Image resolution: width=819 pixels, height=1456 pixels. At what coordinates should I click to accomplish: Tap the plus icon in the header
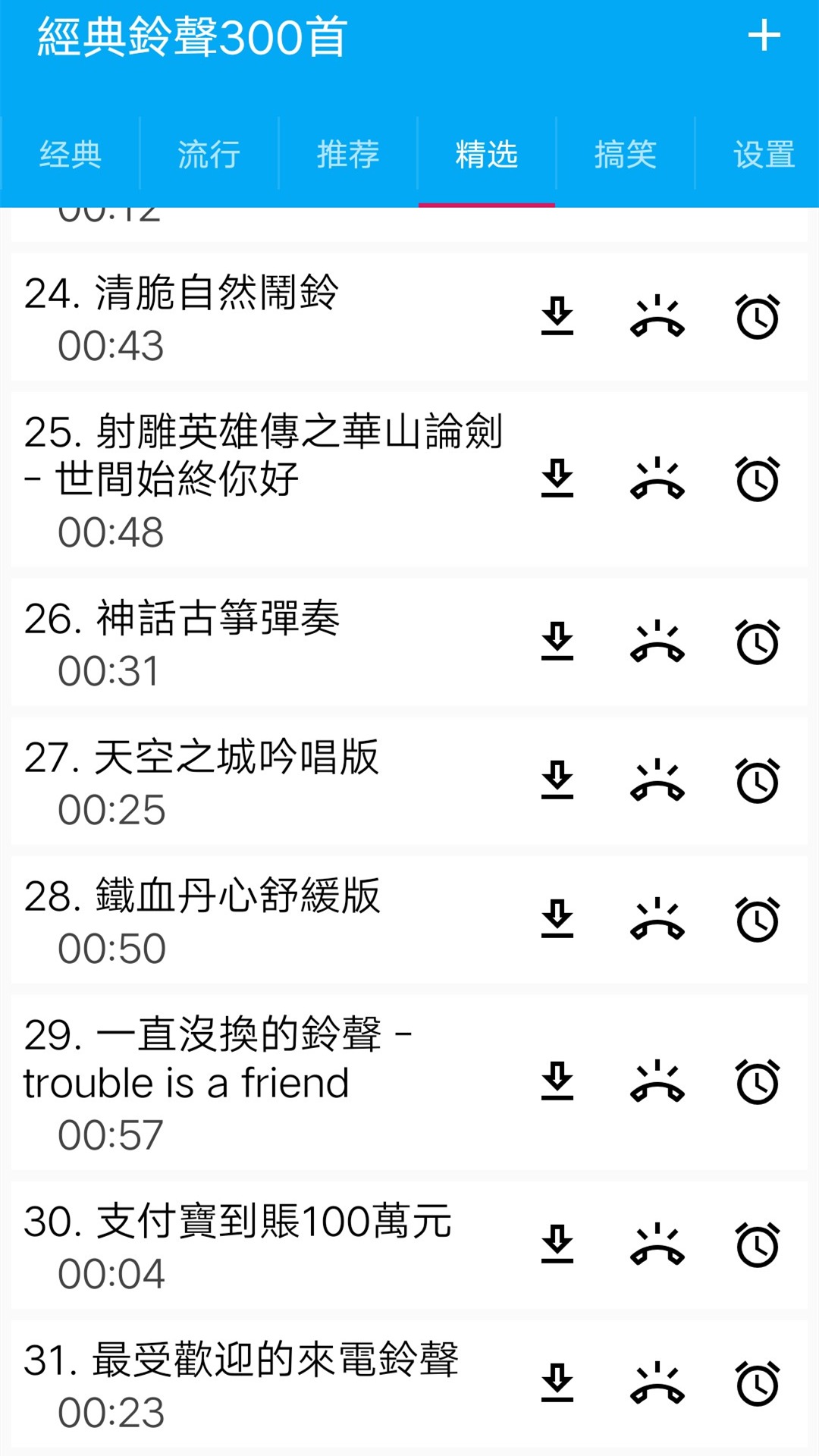pos(764,36)
